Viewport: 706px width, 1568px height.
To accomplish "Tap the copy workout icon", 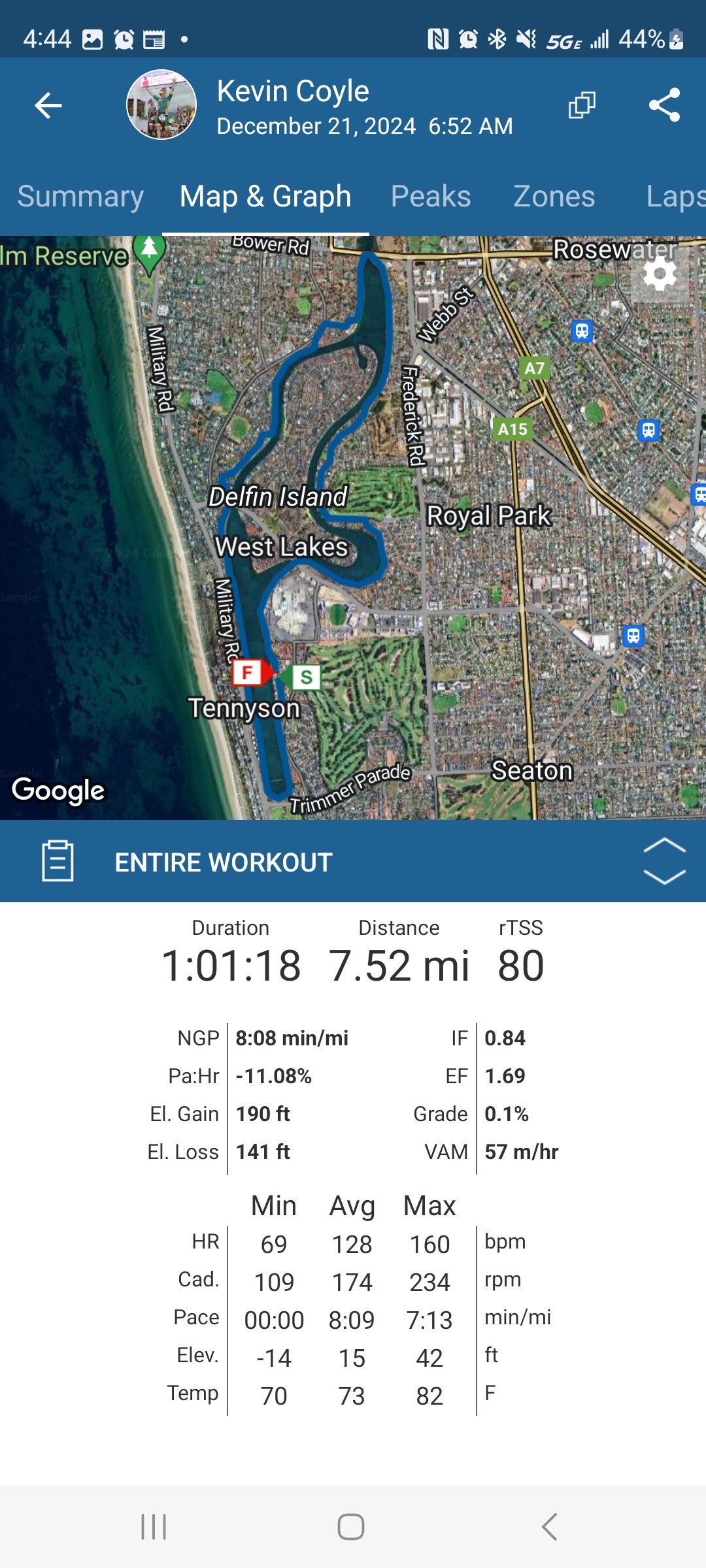I will click(582, 105).
